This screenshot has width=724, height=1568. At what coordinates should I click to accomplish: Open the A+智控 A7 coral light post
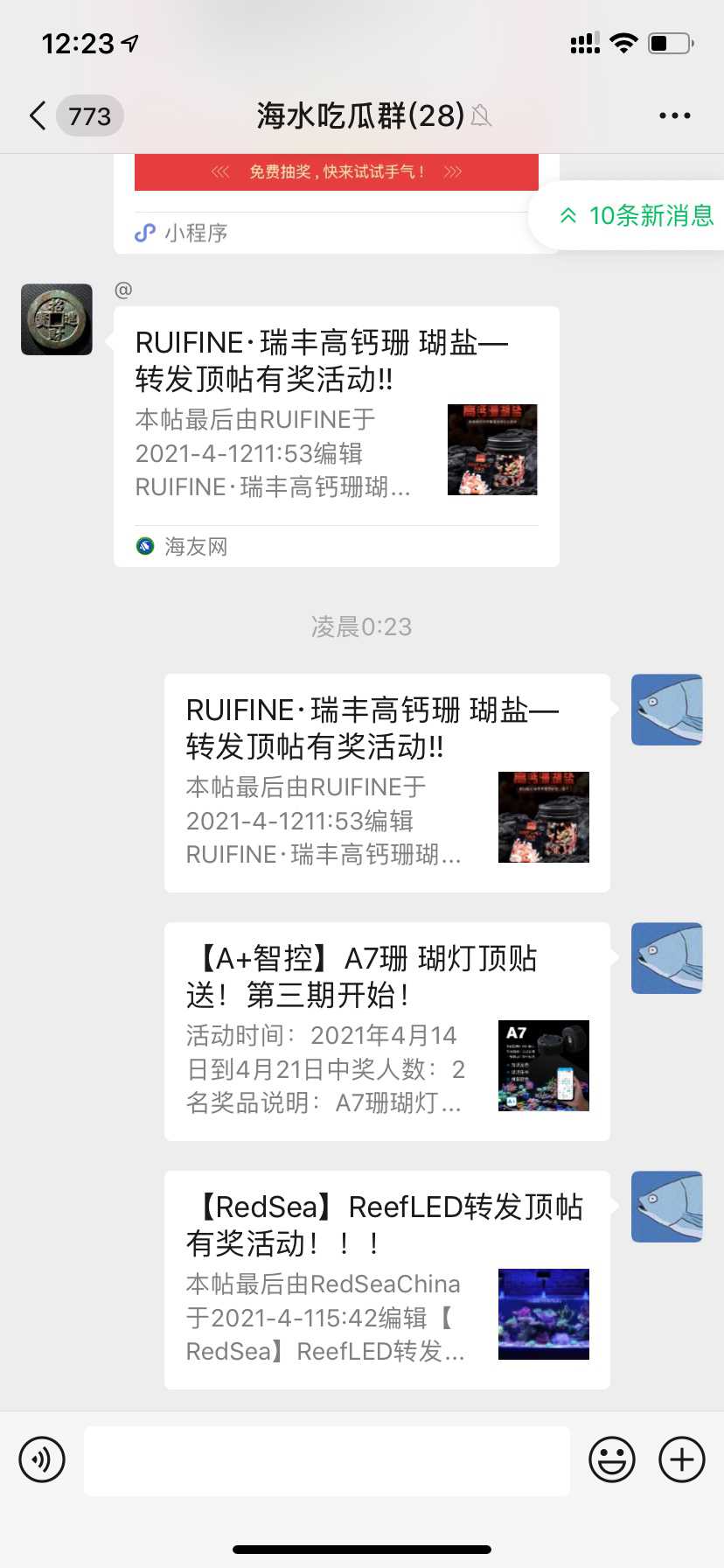[386, 1031]
